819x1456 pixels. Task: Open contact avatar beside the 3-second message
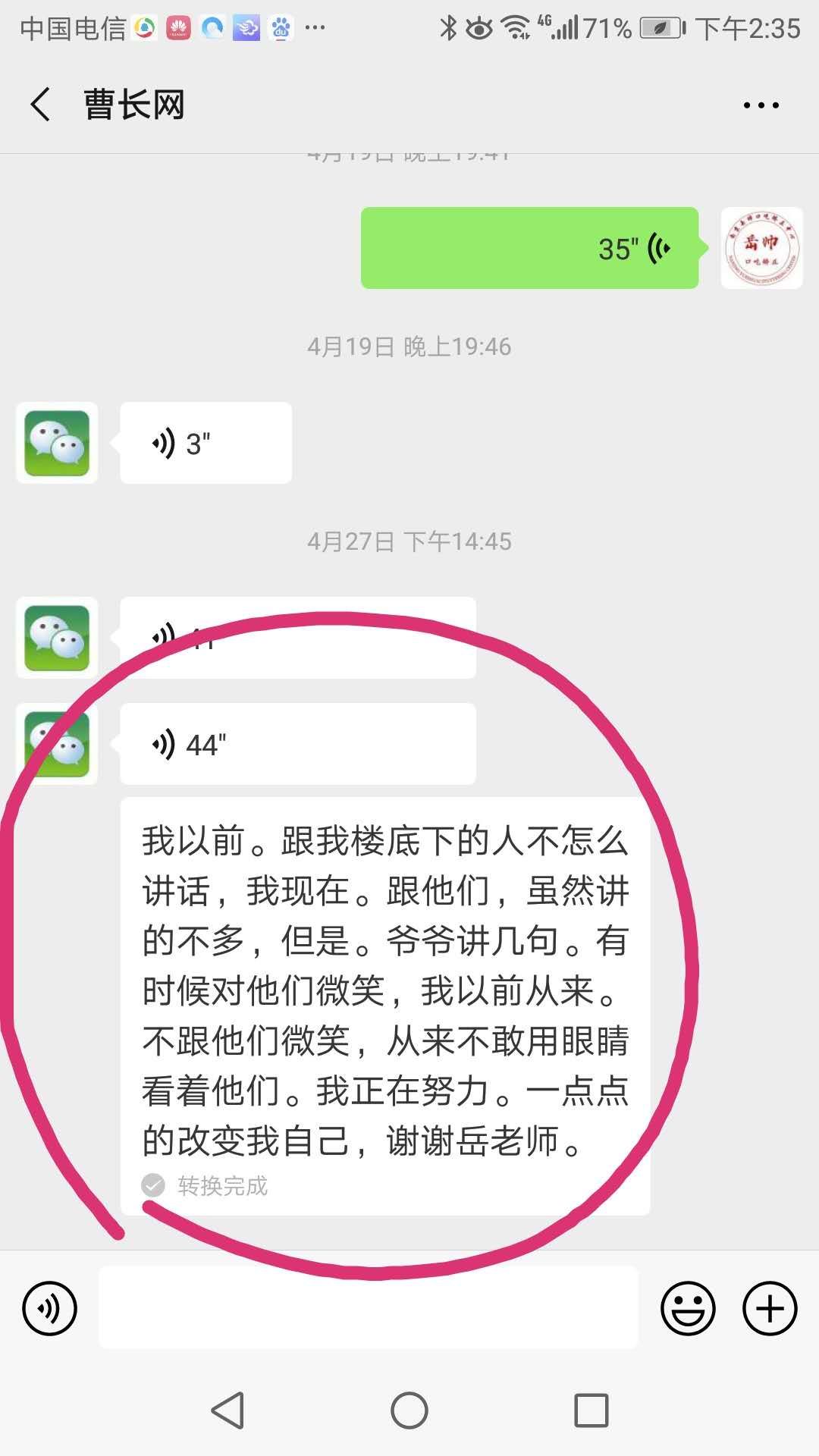pyautogui.click(x=57, y=443)
